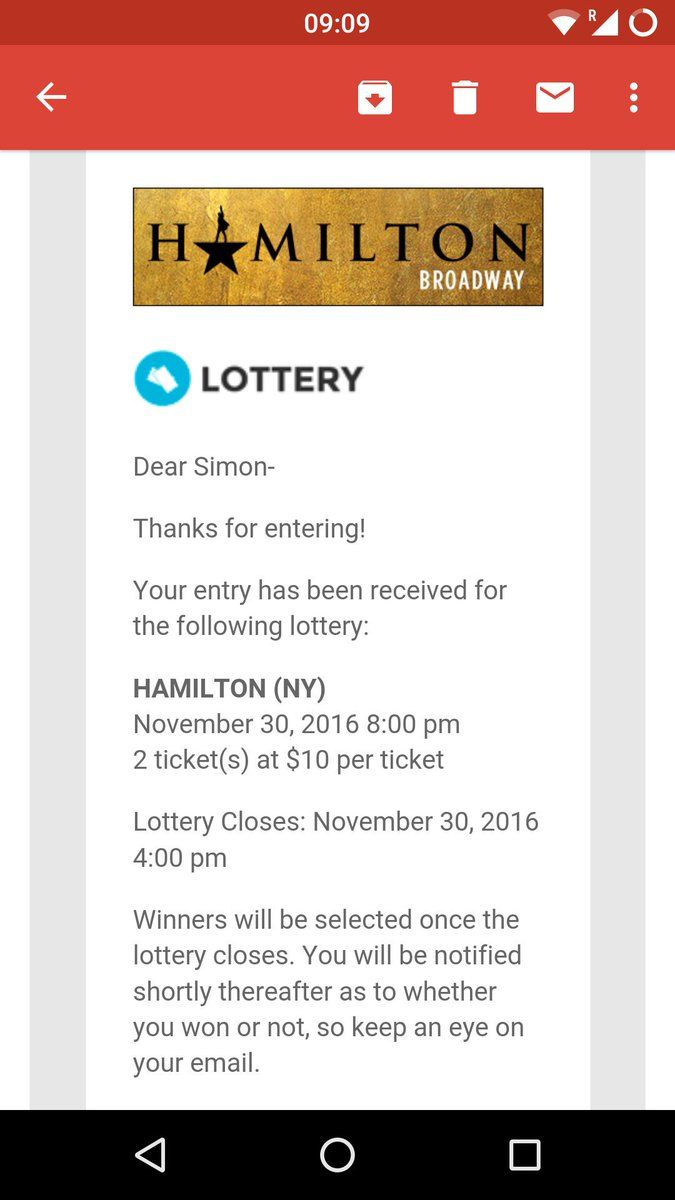Go to the home screen

pyautogui.click(x=337, y=1155)
